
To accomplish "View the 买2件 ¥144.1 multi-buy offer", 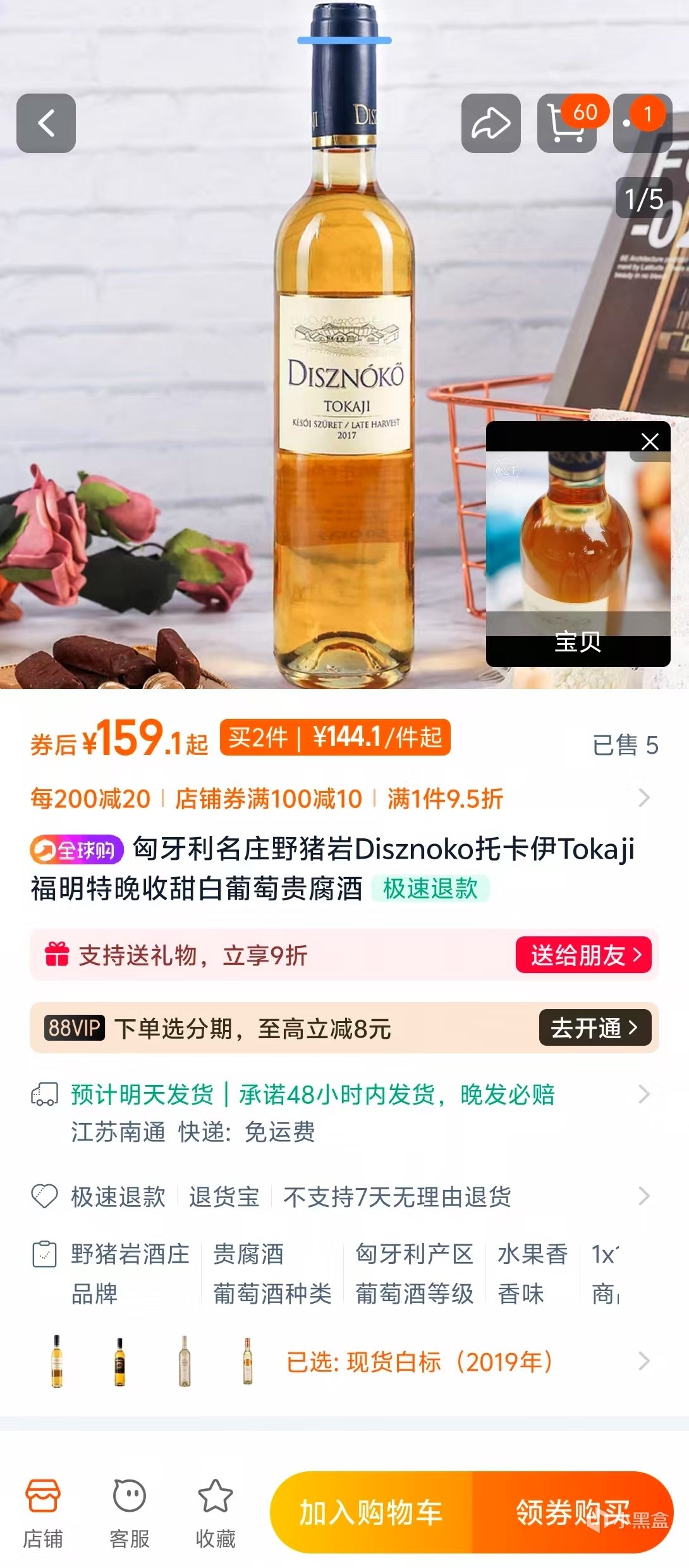I will (335, 737).
